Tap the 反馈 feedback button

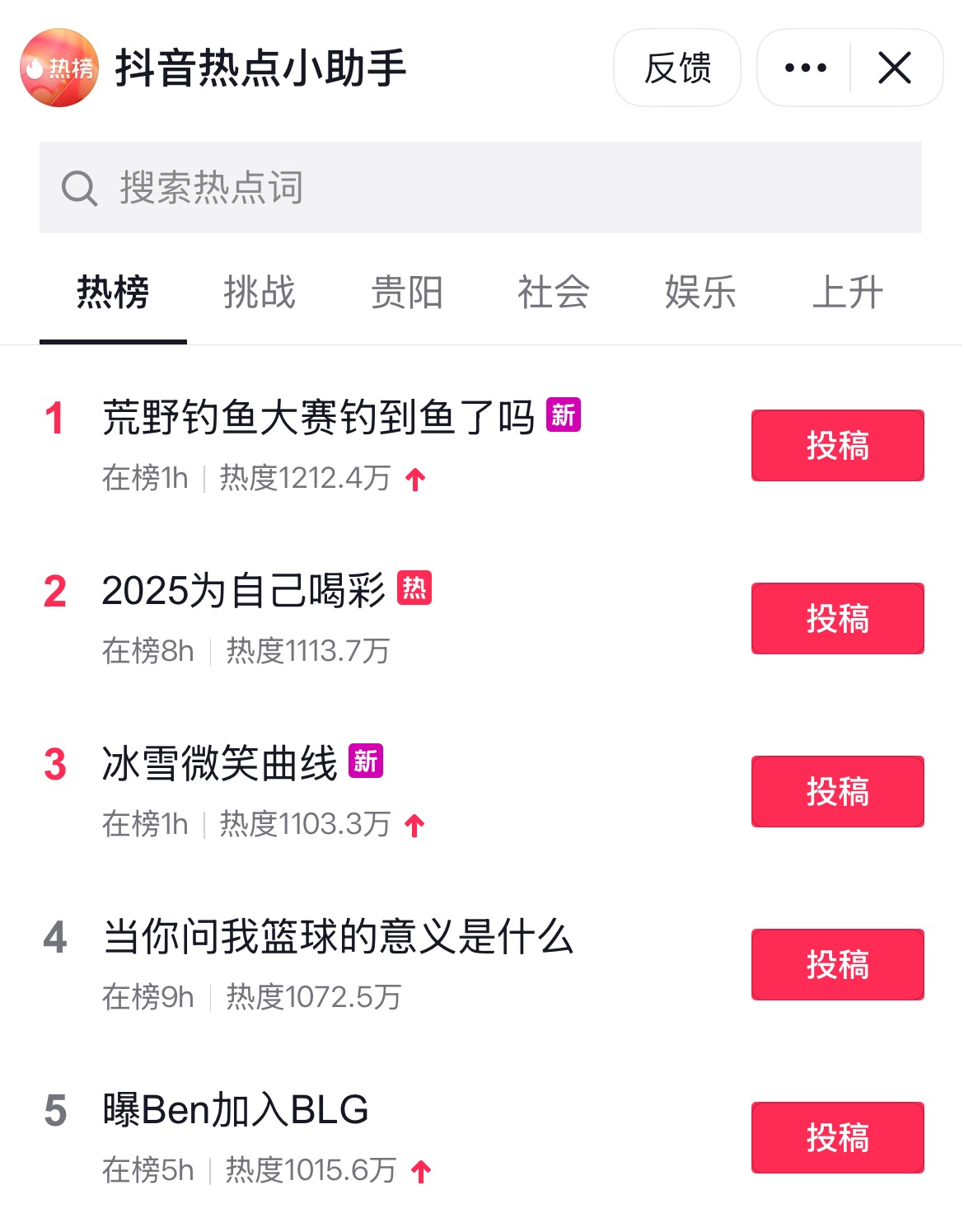coord(677,68)
